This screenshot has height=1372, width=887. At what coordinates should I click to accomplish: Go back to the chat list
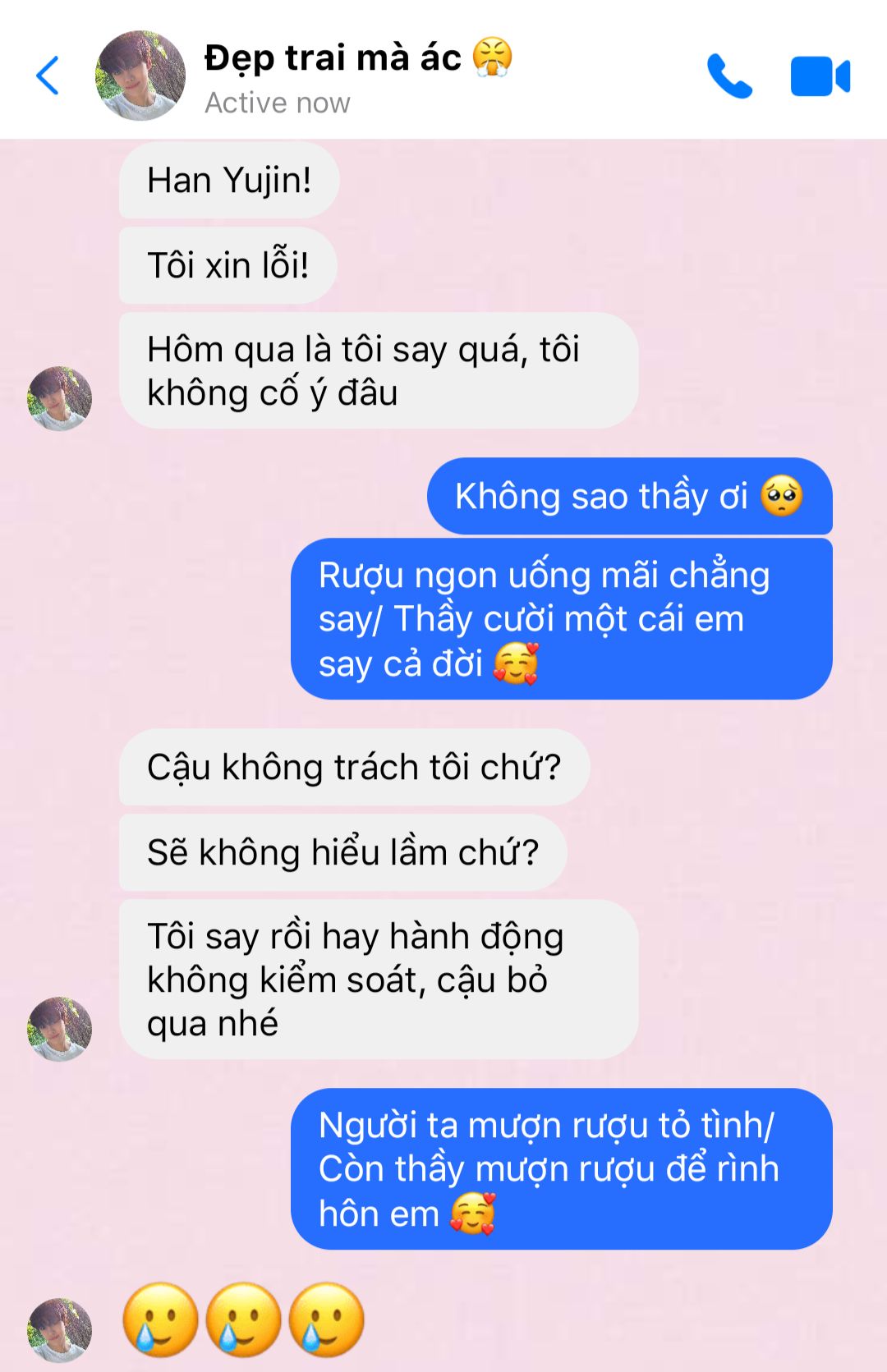pos(48,76)
